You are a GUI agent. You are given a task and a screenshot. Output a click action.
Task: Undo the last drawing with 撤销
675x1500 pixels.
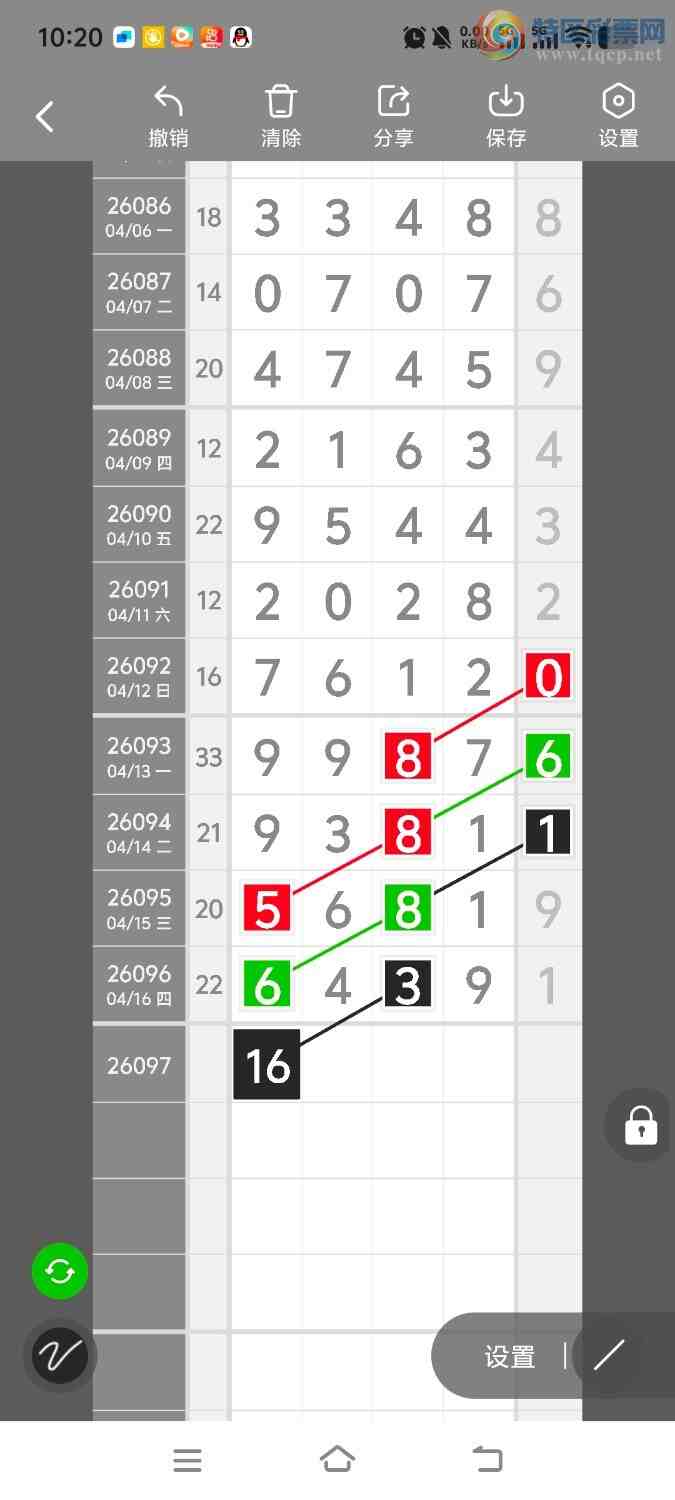click(168, 117)
